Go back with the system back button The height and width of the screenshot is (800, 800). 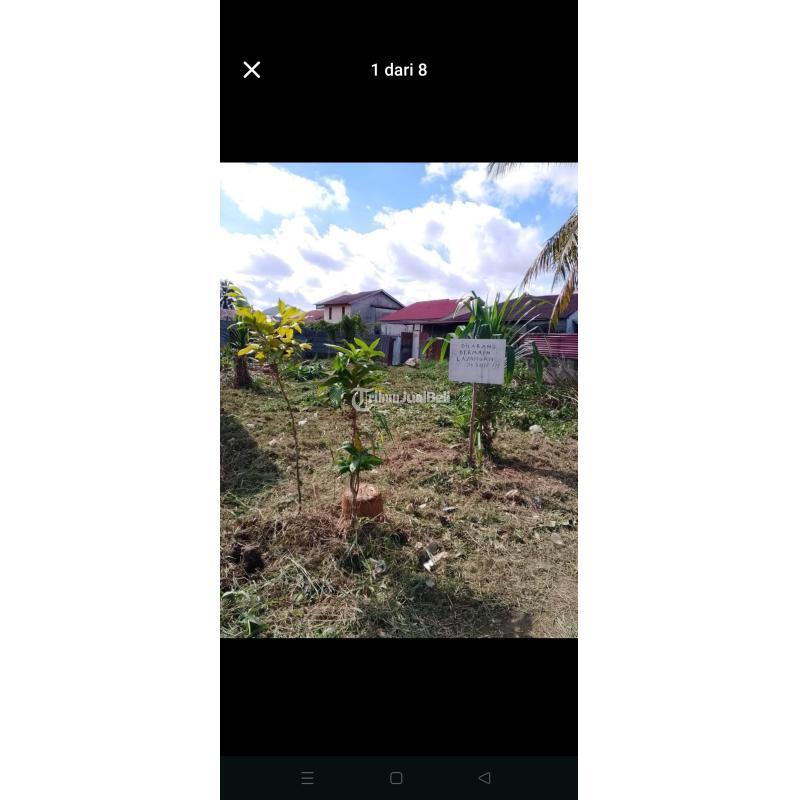(x=484, y=778)
